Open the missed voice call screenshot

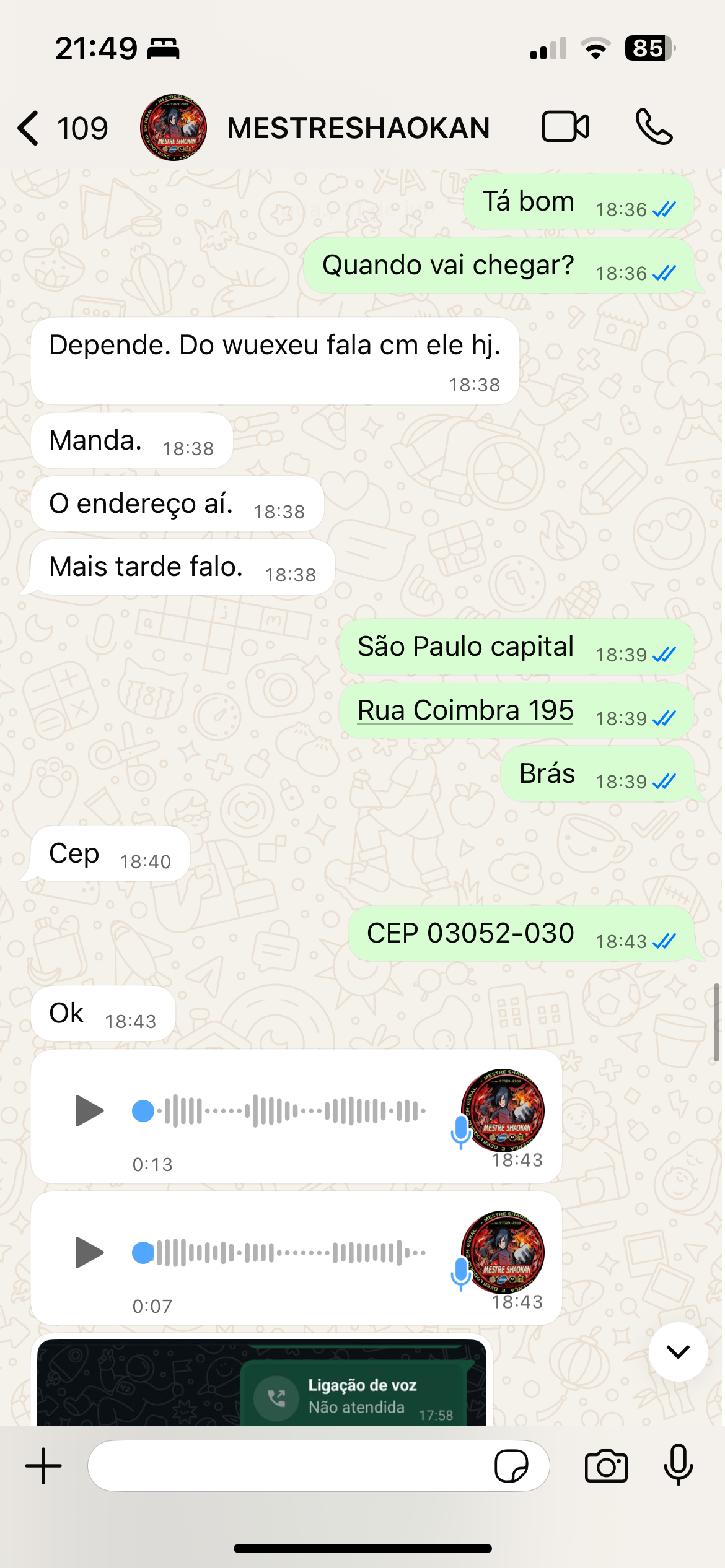tap(261, 1384)
